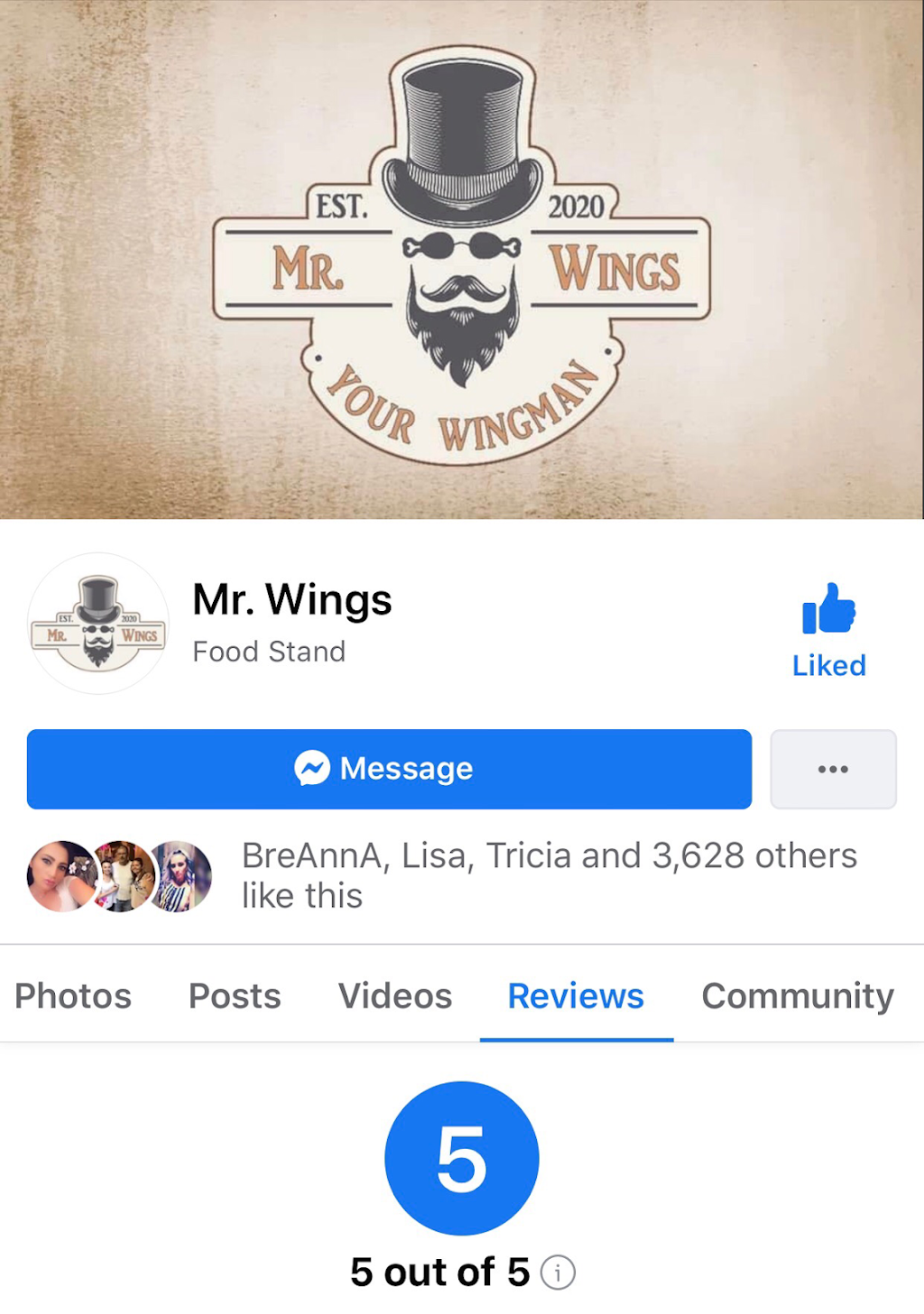Open the list of 3,628 people who like this
The height and width of the screenshot is (1314, 924).
click(x=548, y=874)
